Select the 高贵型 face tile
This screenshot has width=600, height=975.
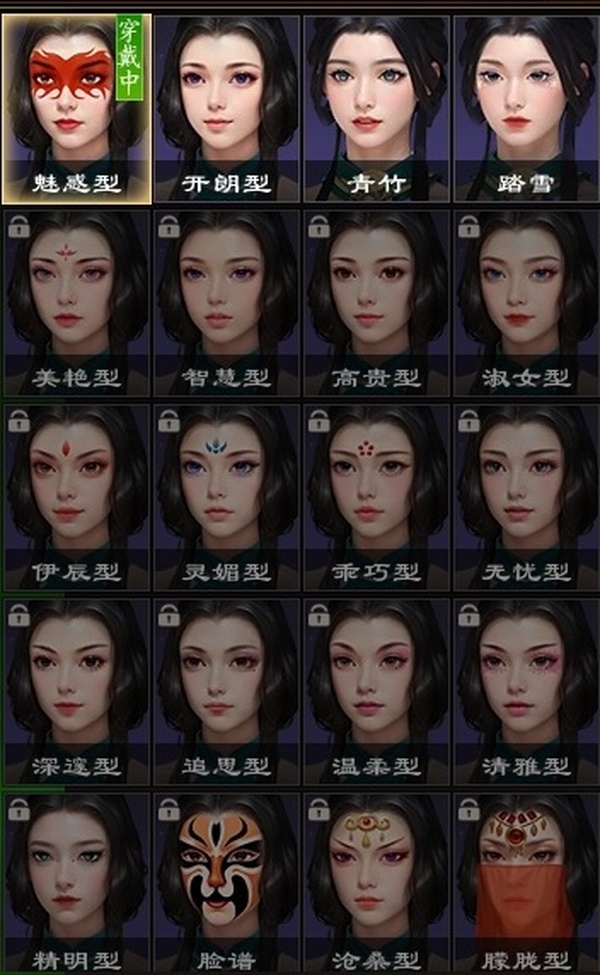[x=376, y=302]
